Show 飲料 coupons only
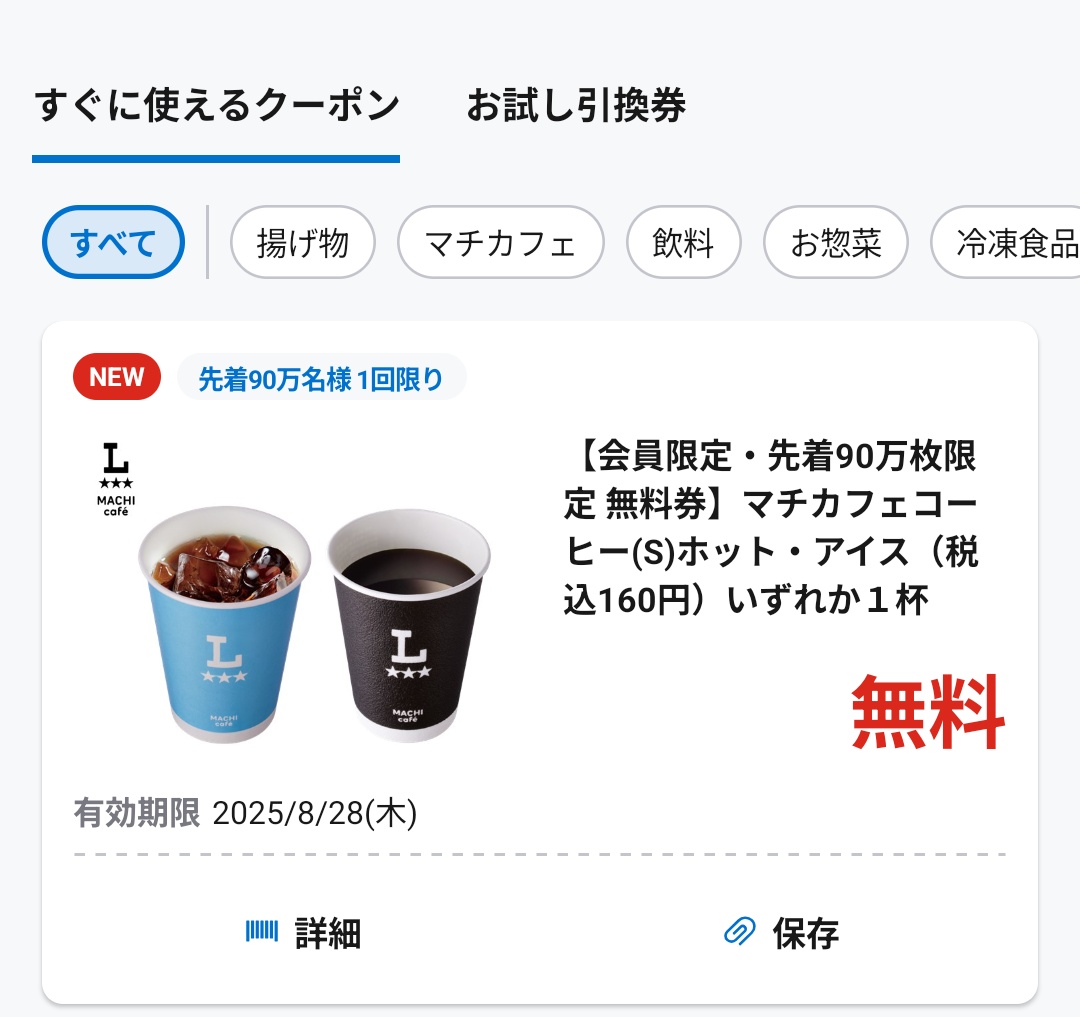The width and height of the screenshot is (1080, 1017). 683,242
